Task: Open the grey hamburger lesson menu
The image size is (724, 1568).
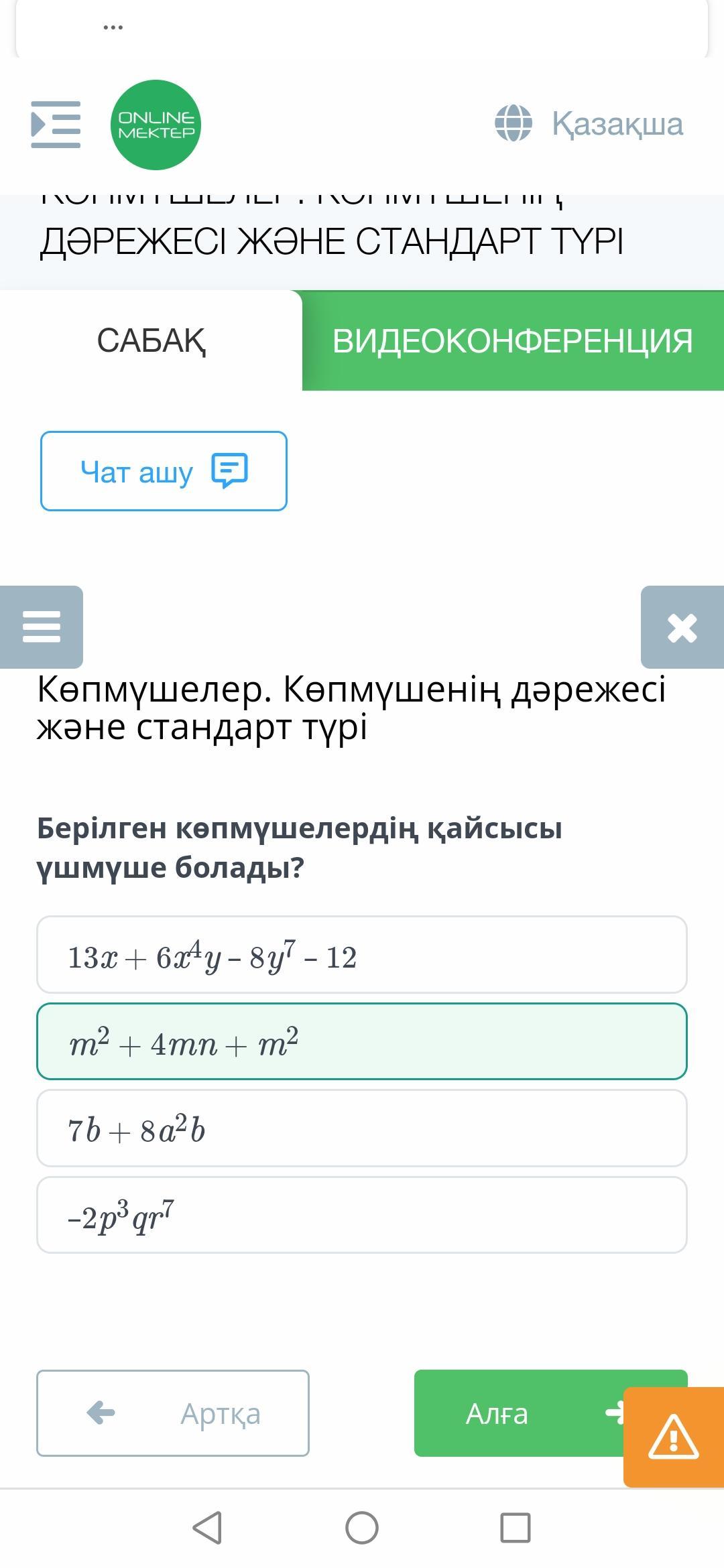Action: (42, 627)
